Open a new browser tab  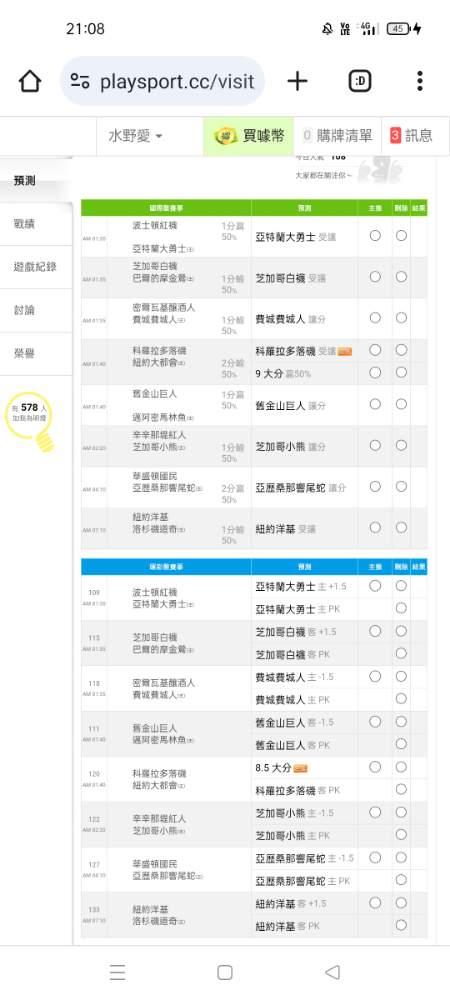(297, 81)
